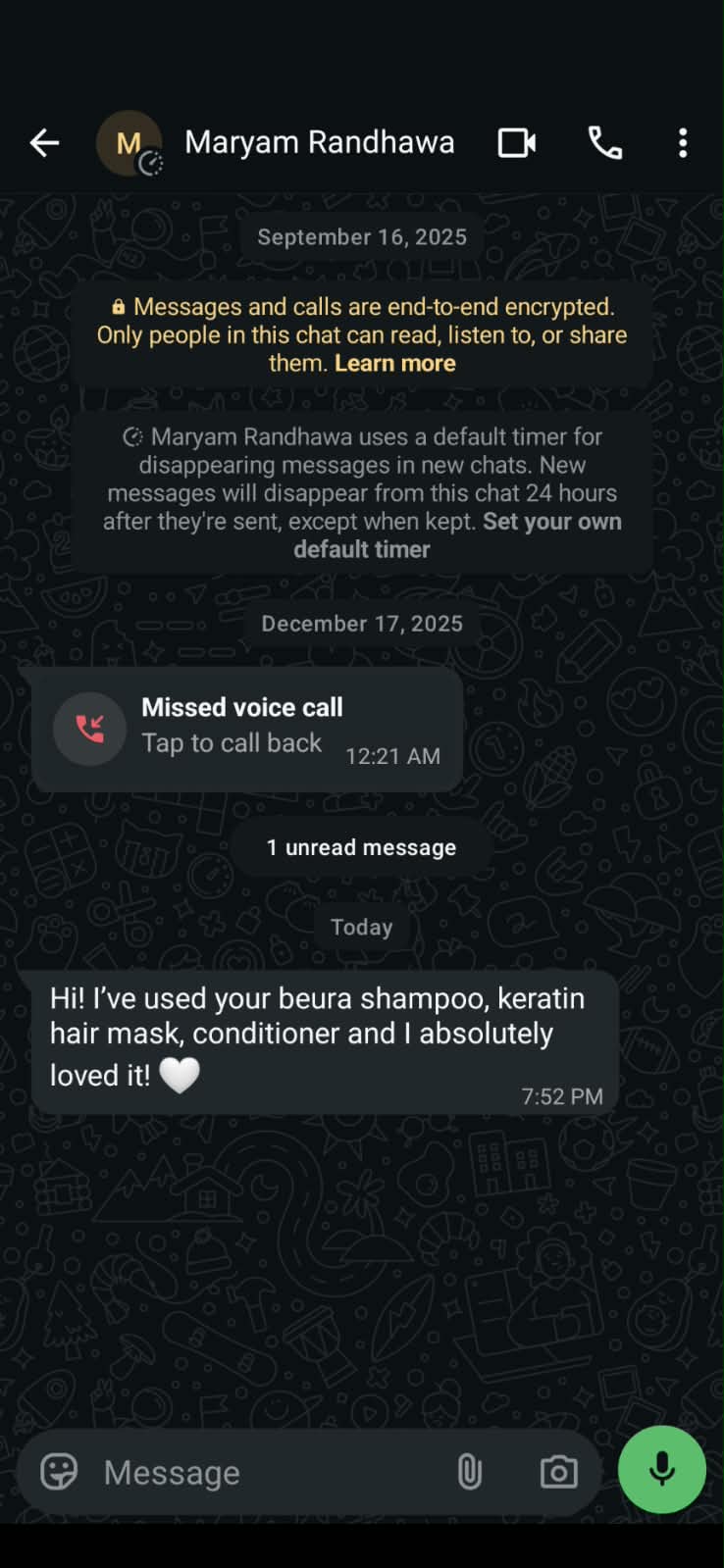Screen dimensions: 724x1568
Task: Start a video call with Maryam Randhawa
Action: coord(516,143)
